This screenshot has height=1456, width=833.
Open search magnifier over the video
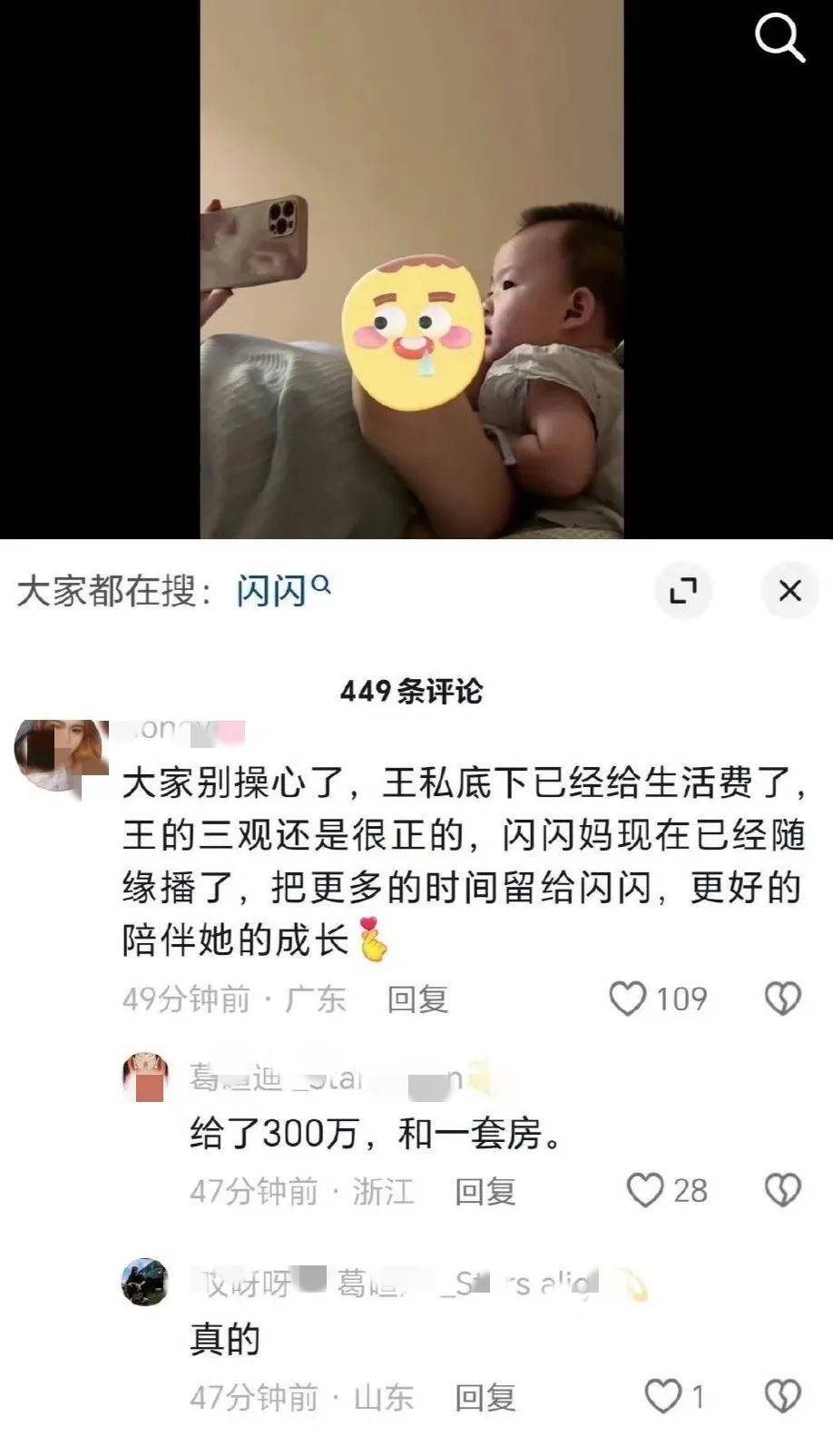click(x=779, y=38)
